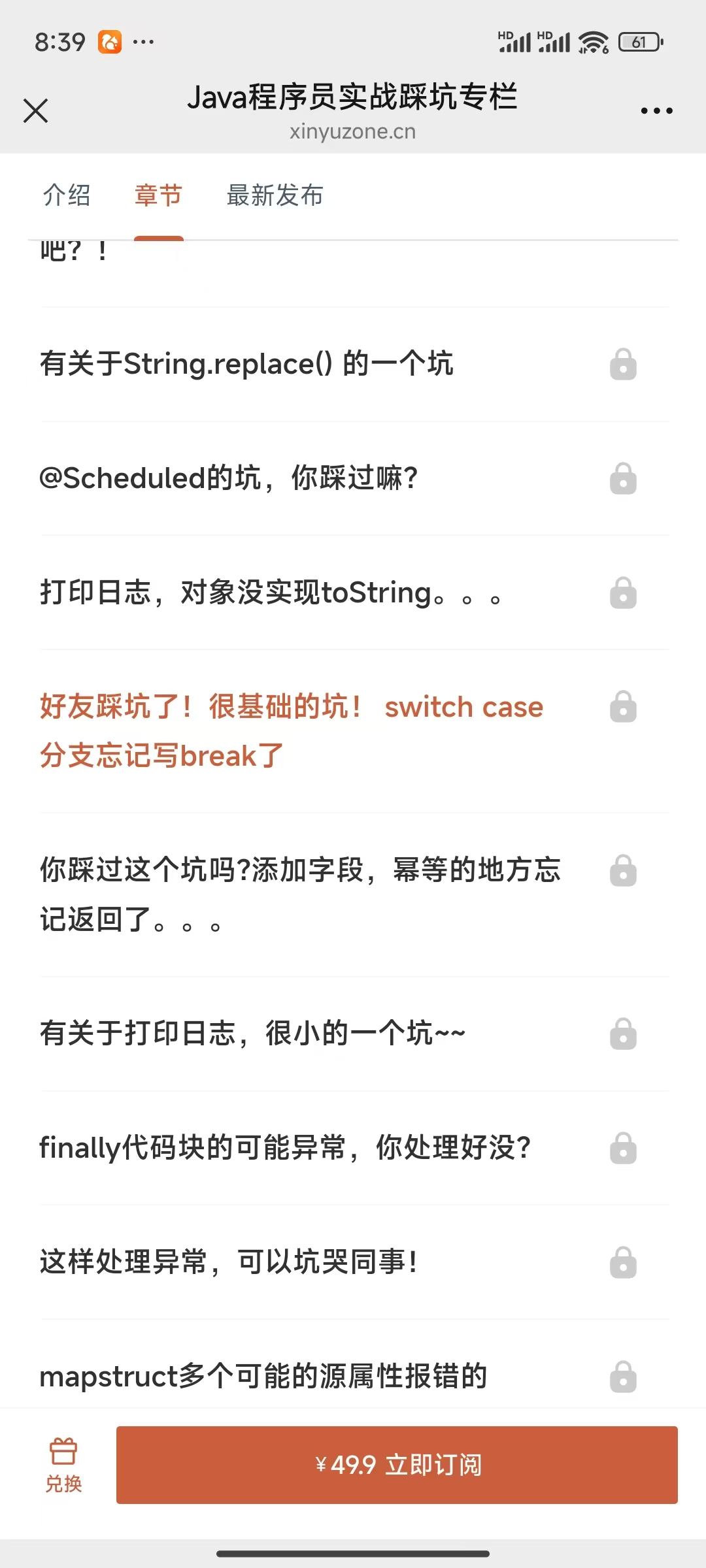Open the finally代码块的可能异常 chapter
This screenshot has height=1568, width=706.
pyautogui.click(x=285, y=1148)
